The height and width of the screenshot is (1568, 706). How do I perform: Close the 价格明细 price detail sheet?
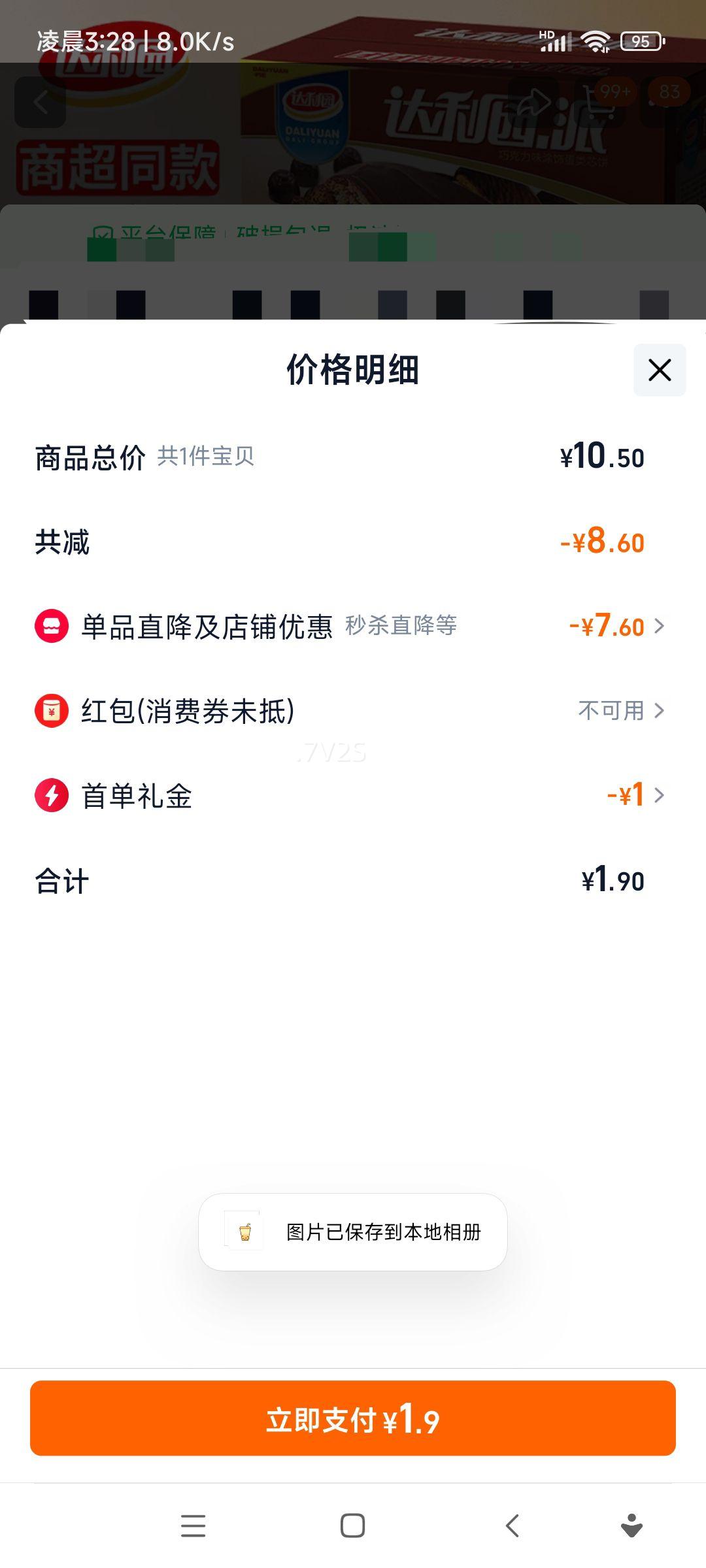click(x=660, y=370)
